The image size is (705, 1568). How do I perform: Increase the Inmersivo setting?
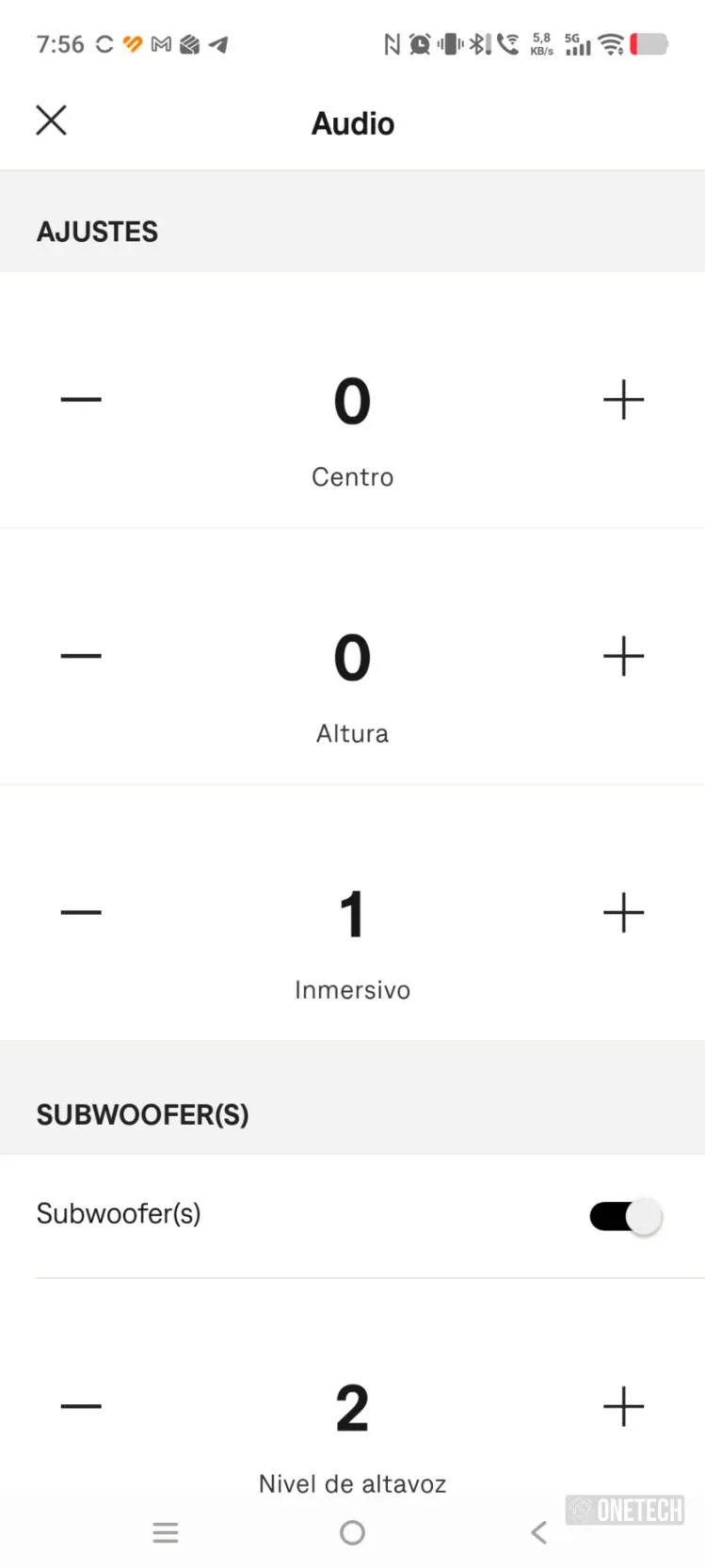tap(623, 912)
